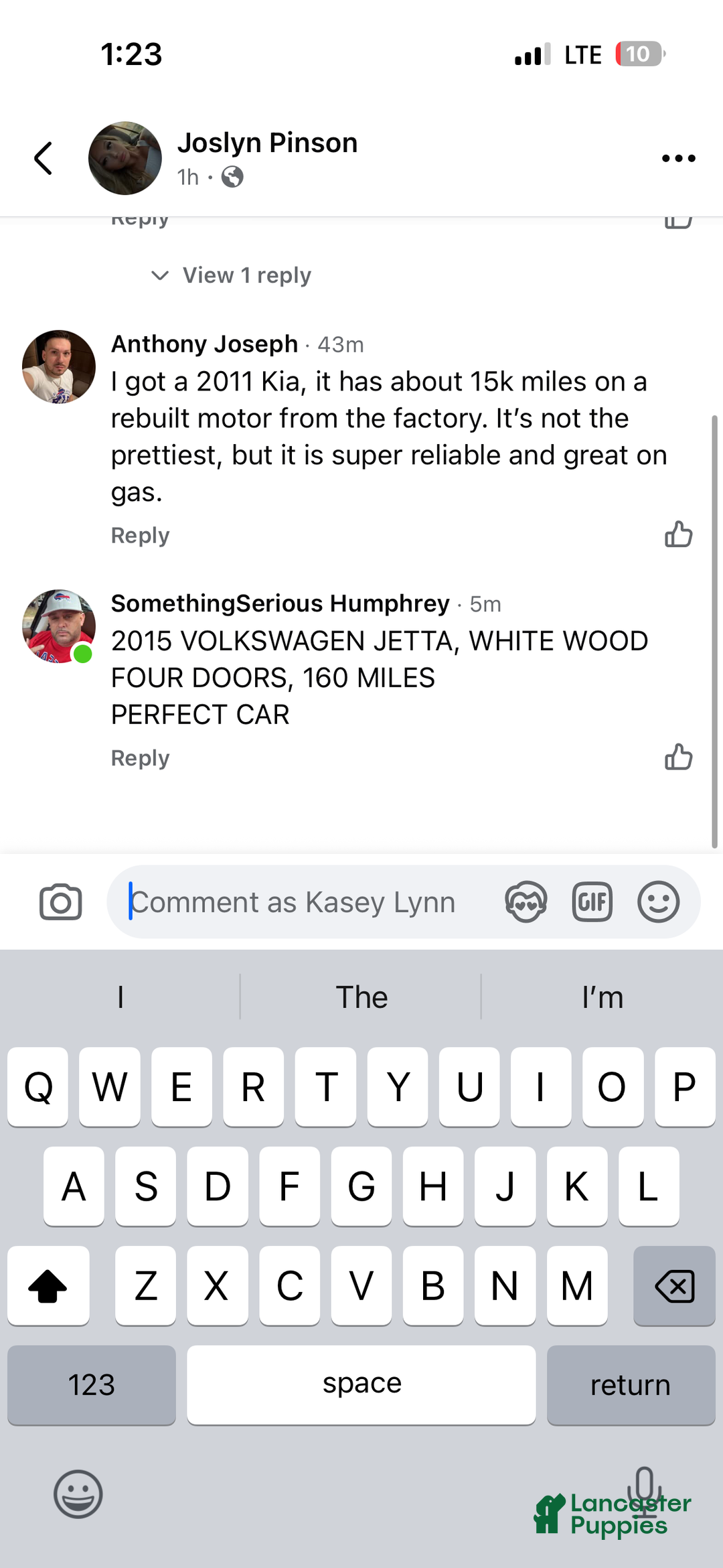This screenshot has height=1568, width=723.
Task: Open the emoji smiley in comment box
Action: (x=658, y=902)
